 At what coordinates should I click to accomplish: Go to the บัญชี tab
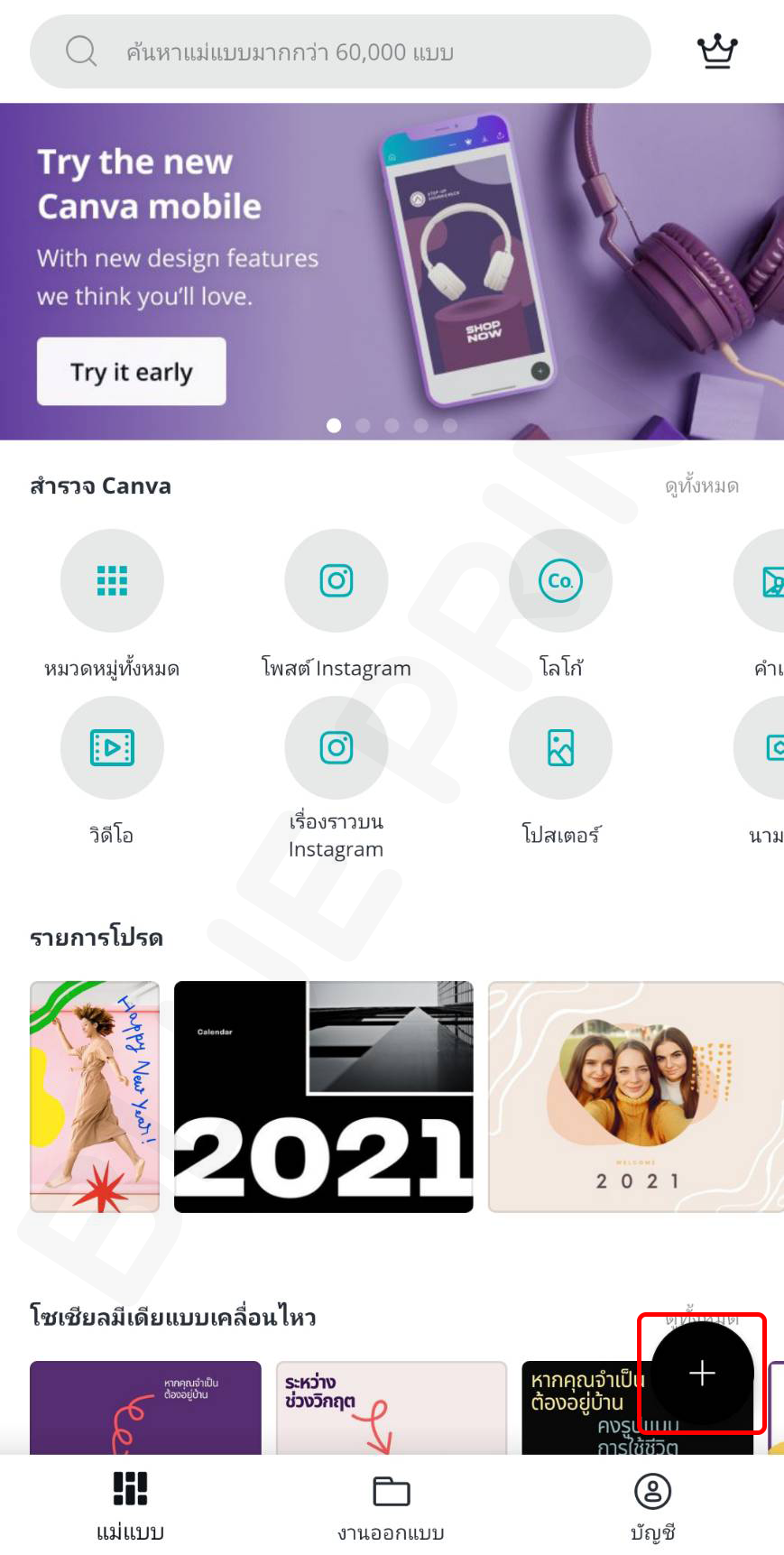tap(652, 1504)
